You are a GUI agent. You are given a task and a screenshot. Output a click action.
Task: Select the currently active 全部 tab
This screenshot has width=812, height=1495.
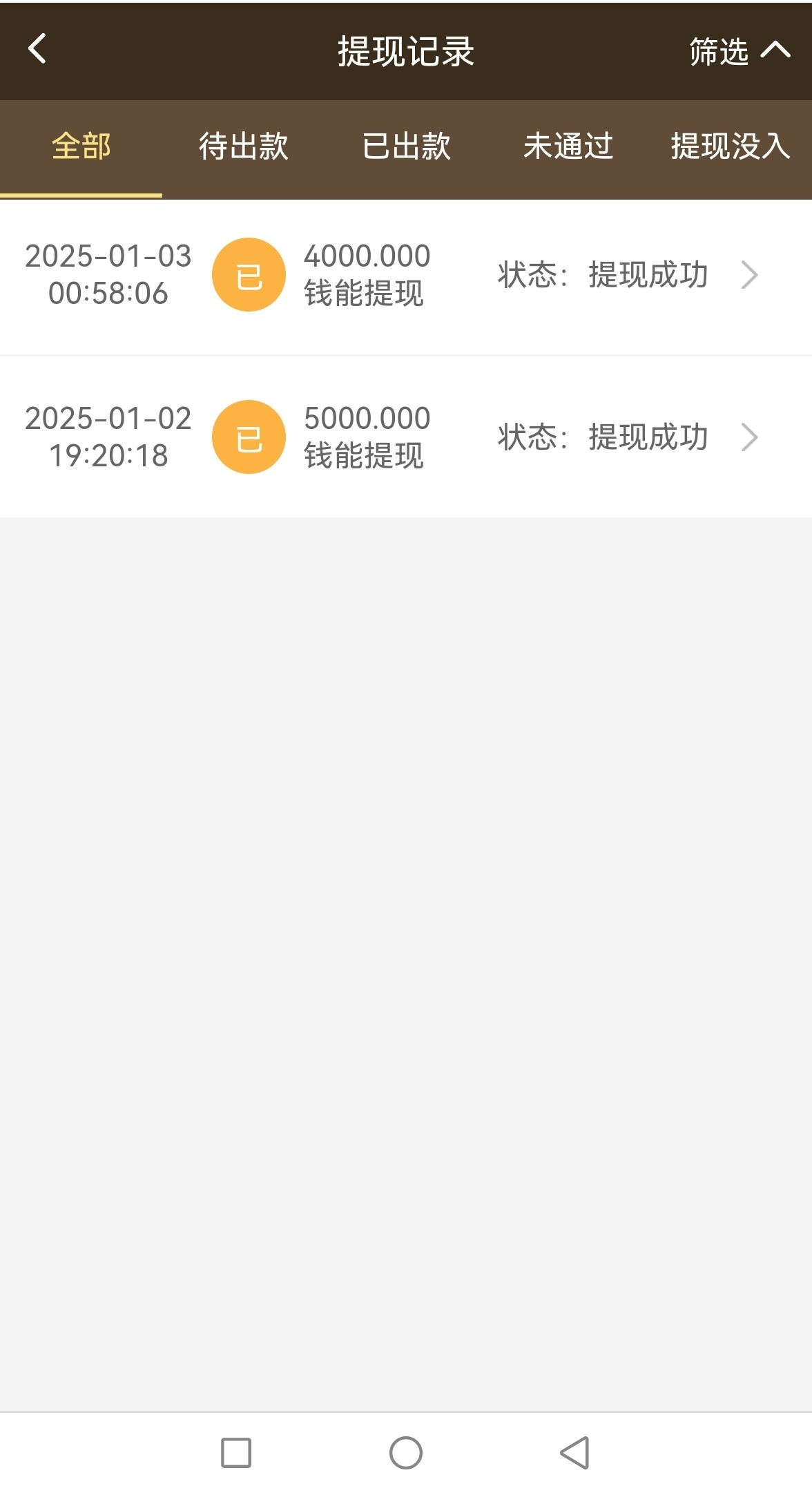[82, 147]
